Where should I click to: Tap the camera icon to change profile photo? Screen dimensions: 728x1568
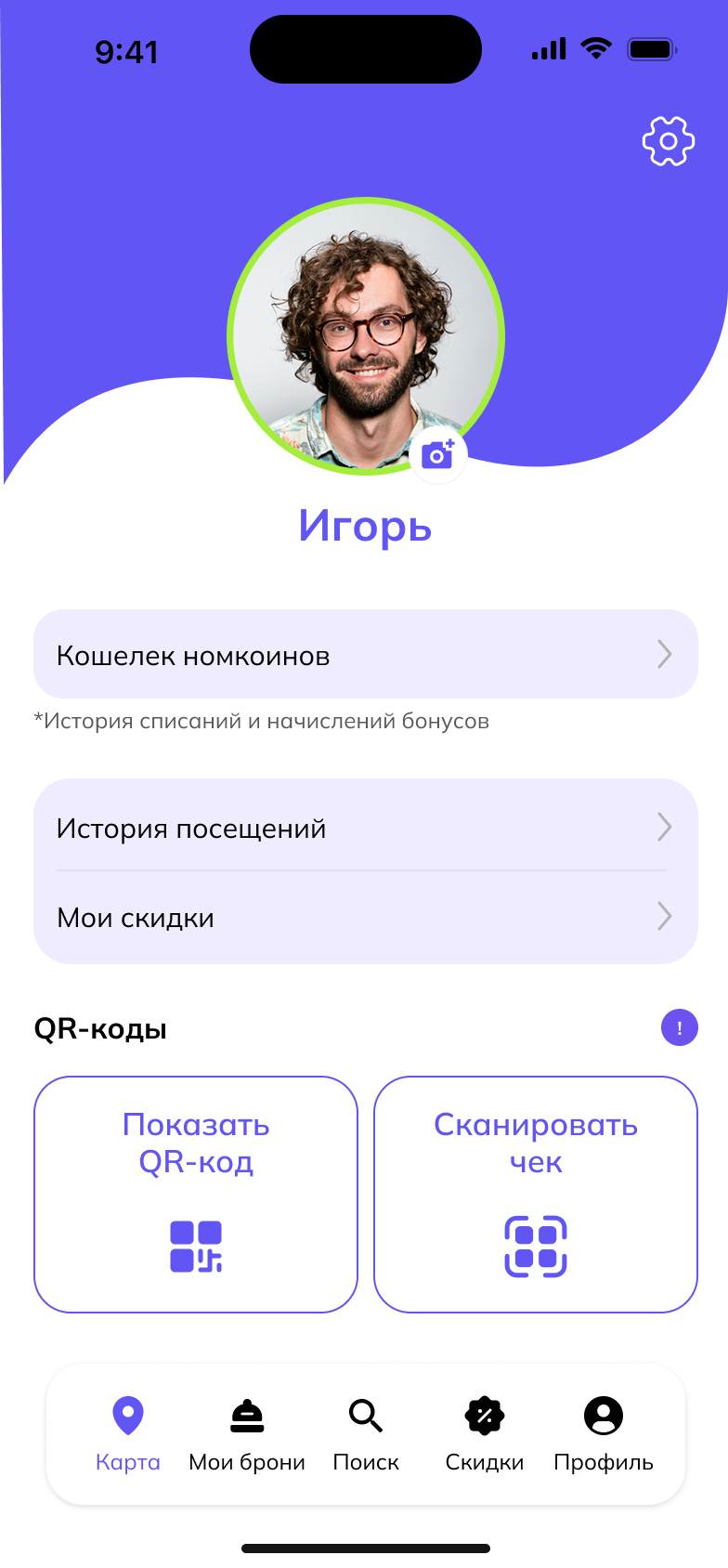[437, 455]
